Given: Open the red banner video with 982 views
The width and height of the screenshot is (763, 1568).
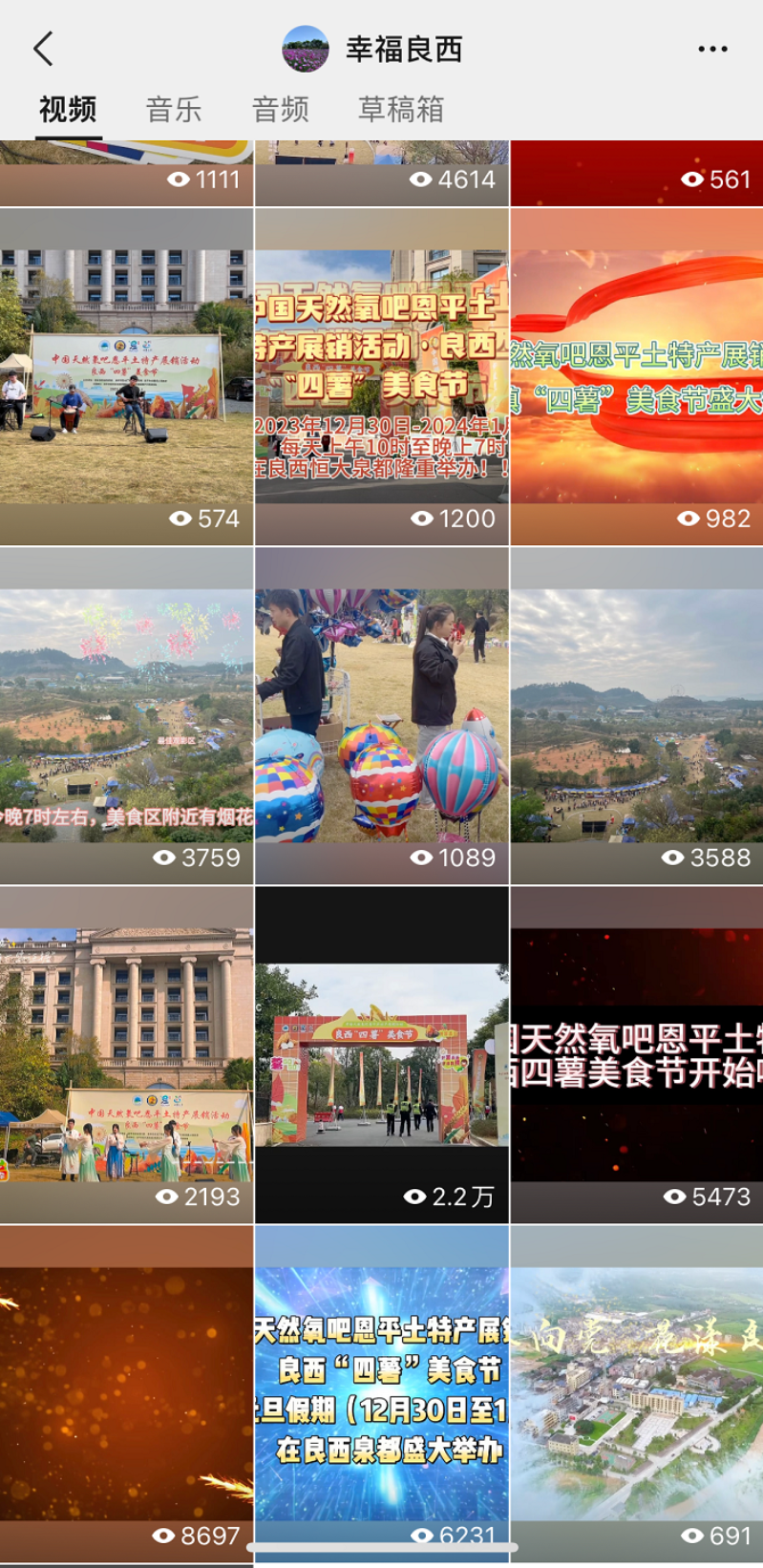Looking at the screenshot, I should coord(636,372).
